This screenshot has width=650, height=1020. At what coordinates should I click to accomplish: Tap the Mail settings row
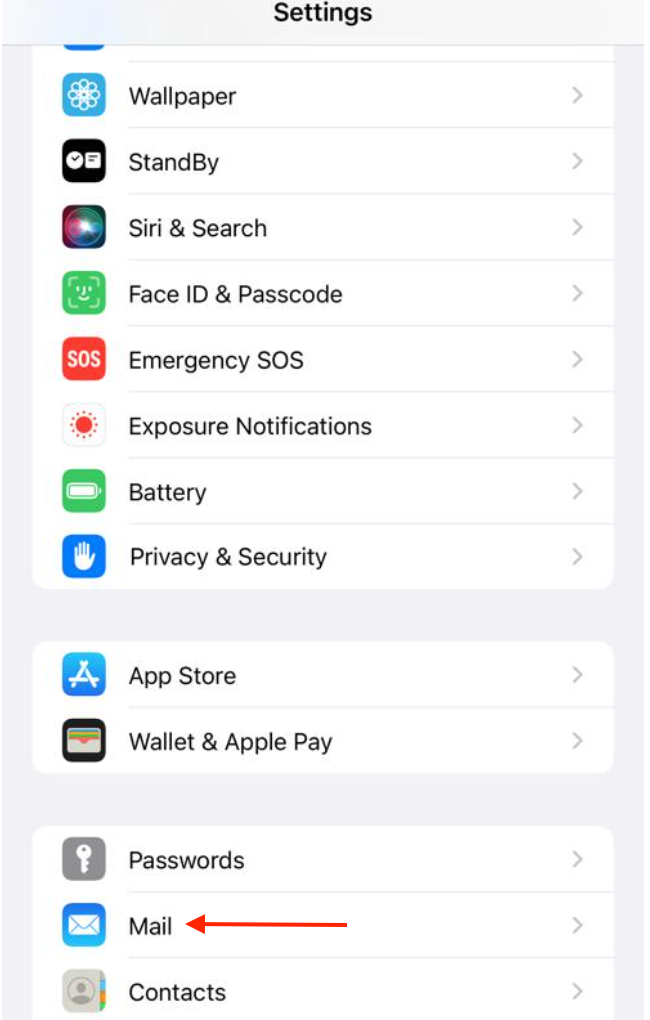pos(320,926)
